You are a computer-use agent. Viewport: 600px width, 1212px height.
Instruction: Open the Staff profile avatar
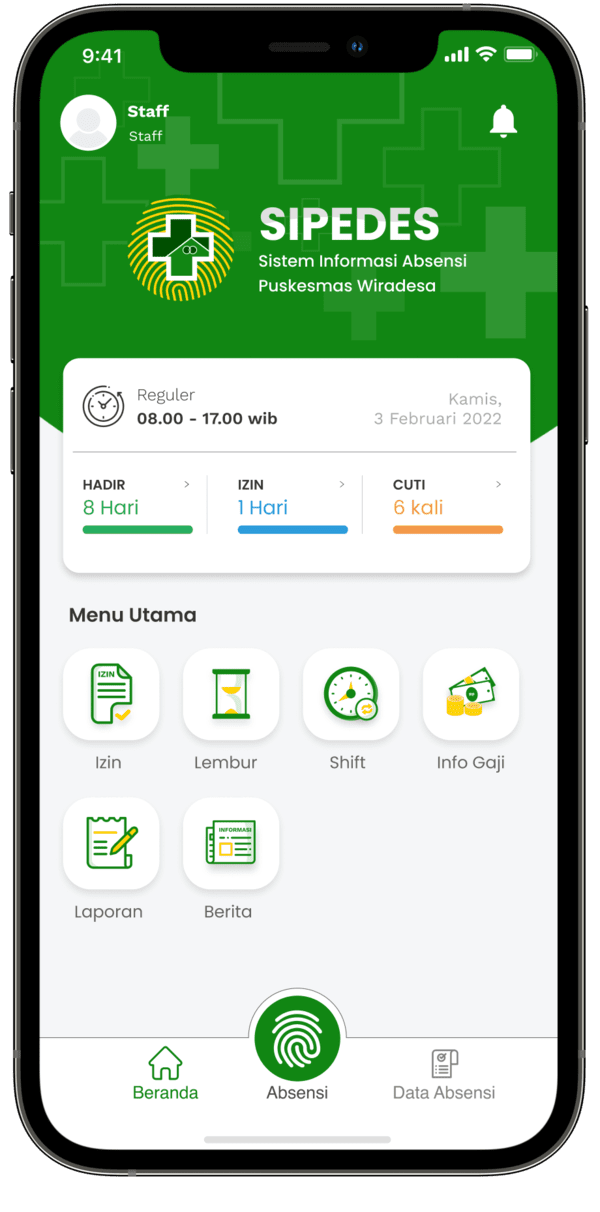tap(88, 123)
